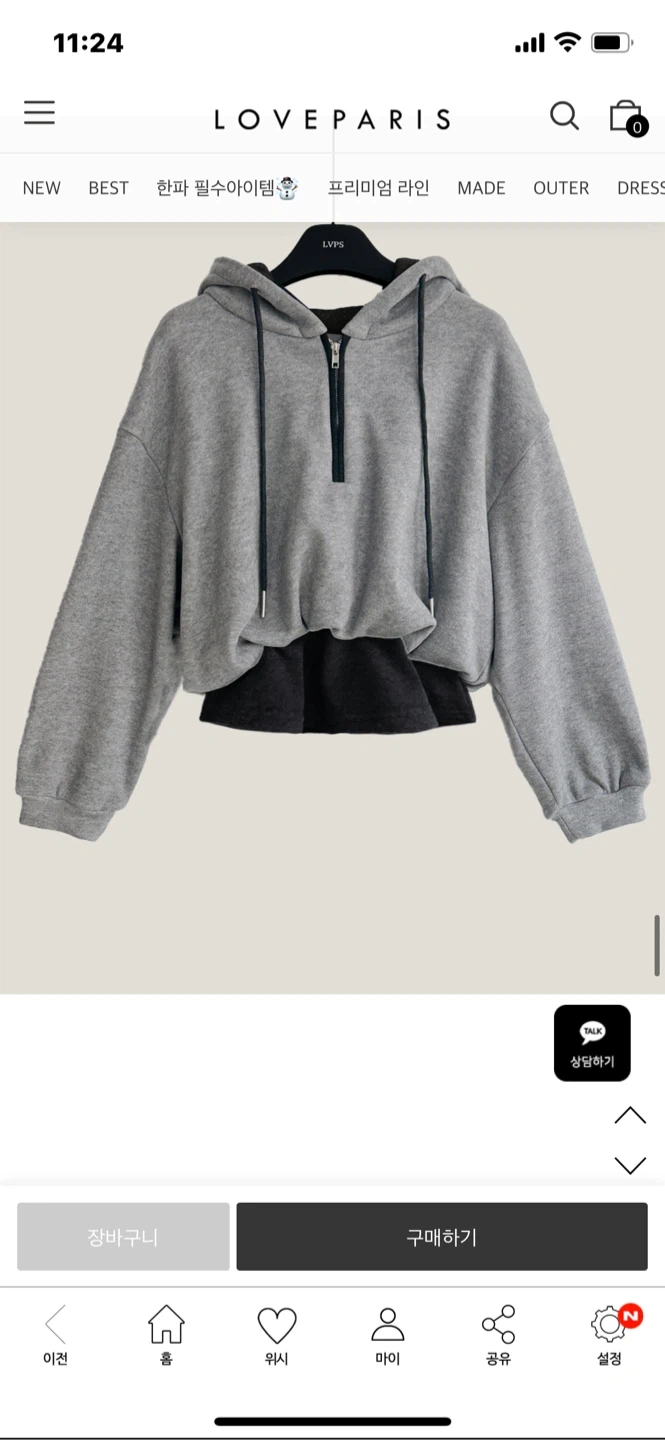The width and height of the screenshot is (665, 1440).
Task: Go to the LOVEPARIS home logo
Action: point(332,120)
